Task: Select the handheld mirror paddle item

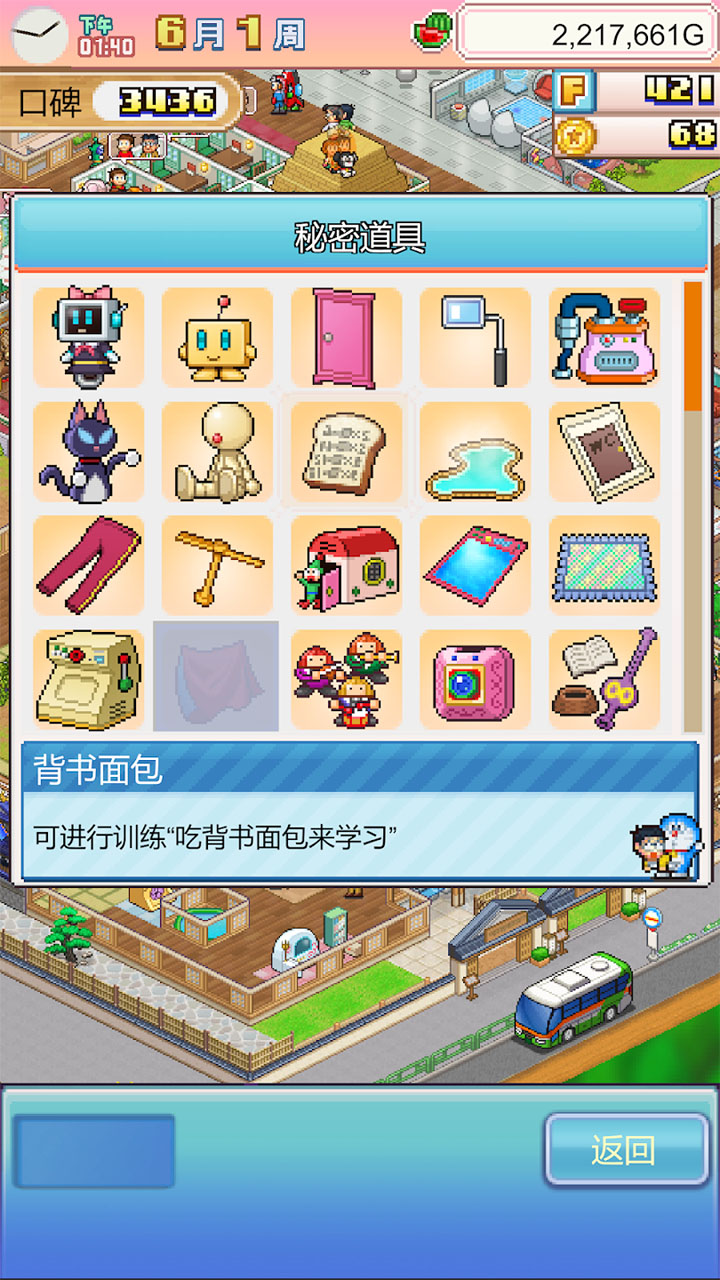Action: [475, 338]
